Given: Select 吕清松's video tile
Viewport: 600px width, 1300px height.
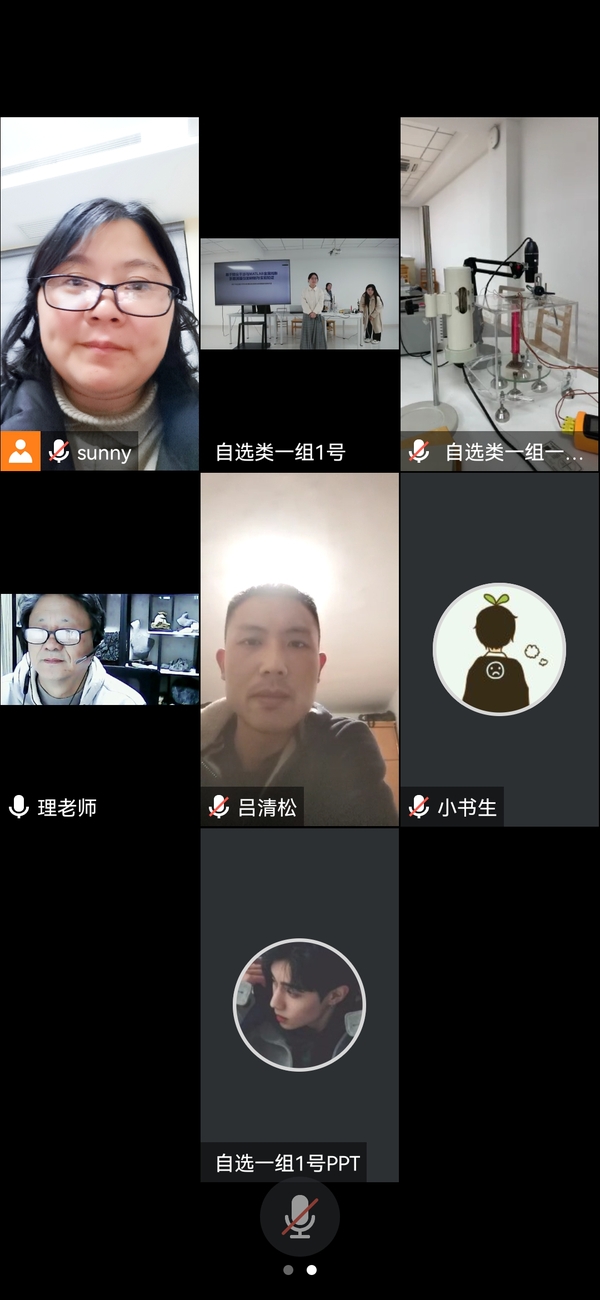Looking at the screenshot, I should 299,650.
